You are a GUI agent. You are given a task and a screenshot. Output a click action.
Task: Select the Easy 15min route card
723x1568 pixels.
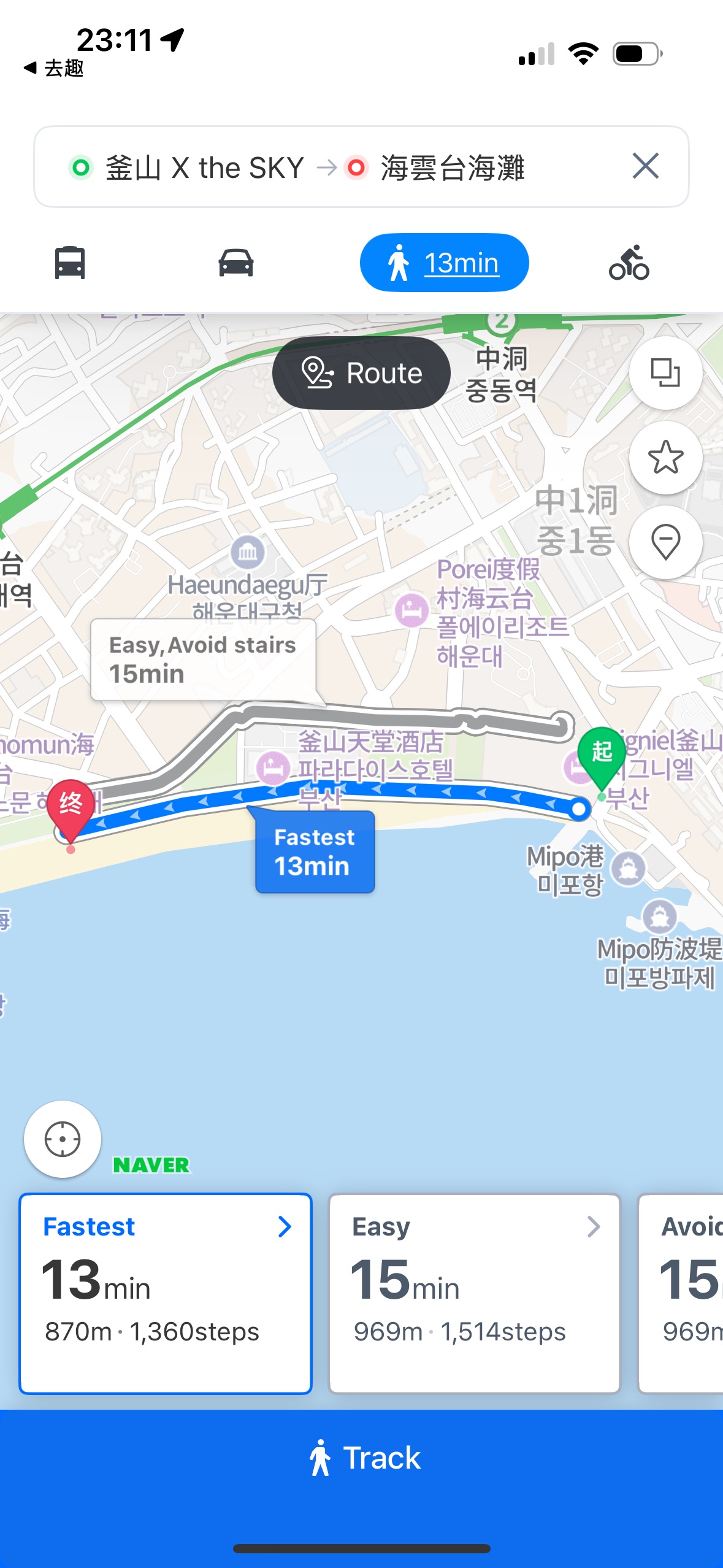[x=474, y=1293]
